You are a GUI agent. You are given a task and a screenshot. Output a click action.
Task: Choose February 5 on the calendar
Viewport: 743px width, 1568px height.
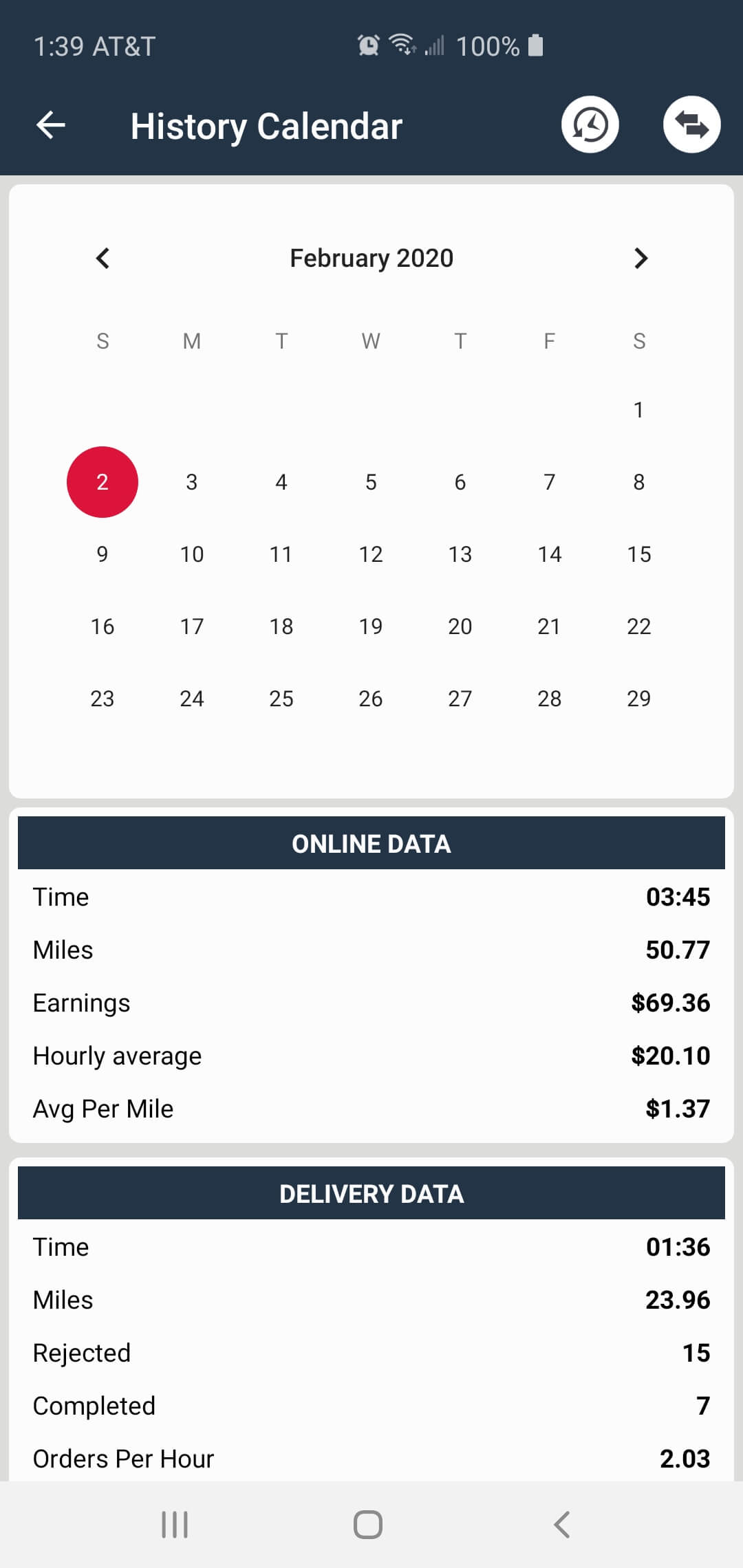[x=371, y=482]
